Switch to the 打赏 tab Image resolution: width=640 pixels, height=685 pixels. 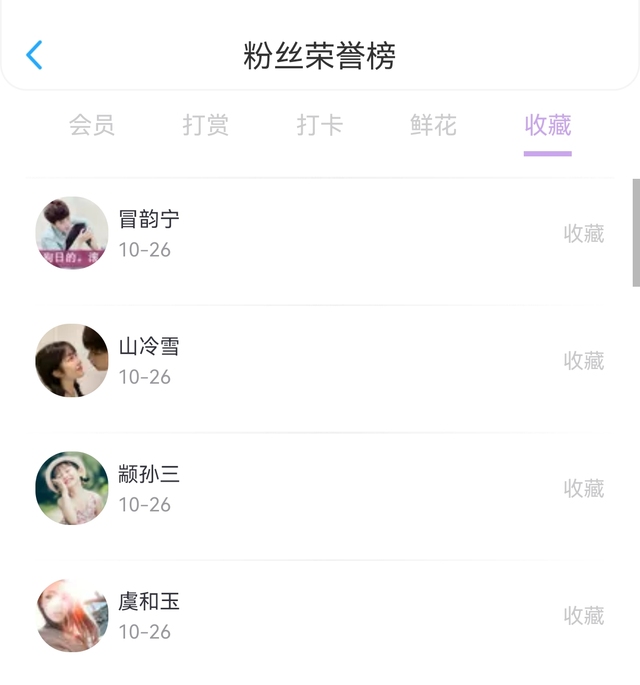coord(206,125)
